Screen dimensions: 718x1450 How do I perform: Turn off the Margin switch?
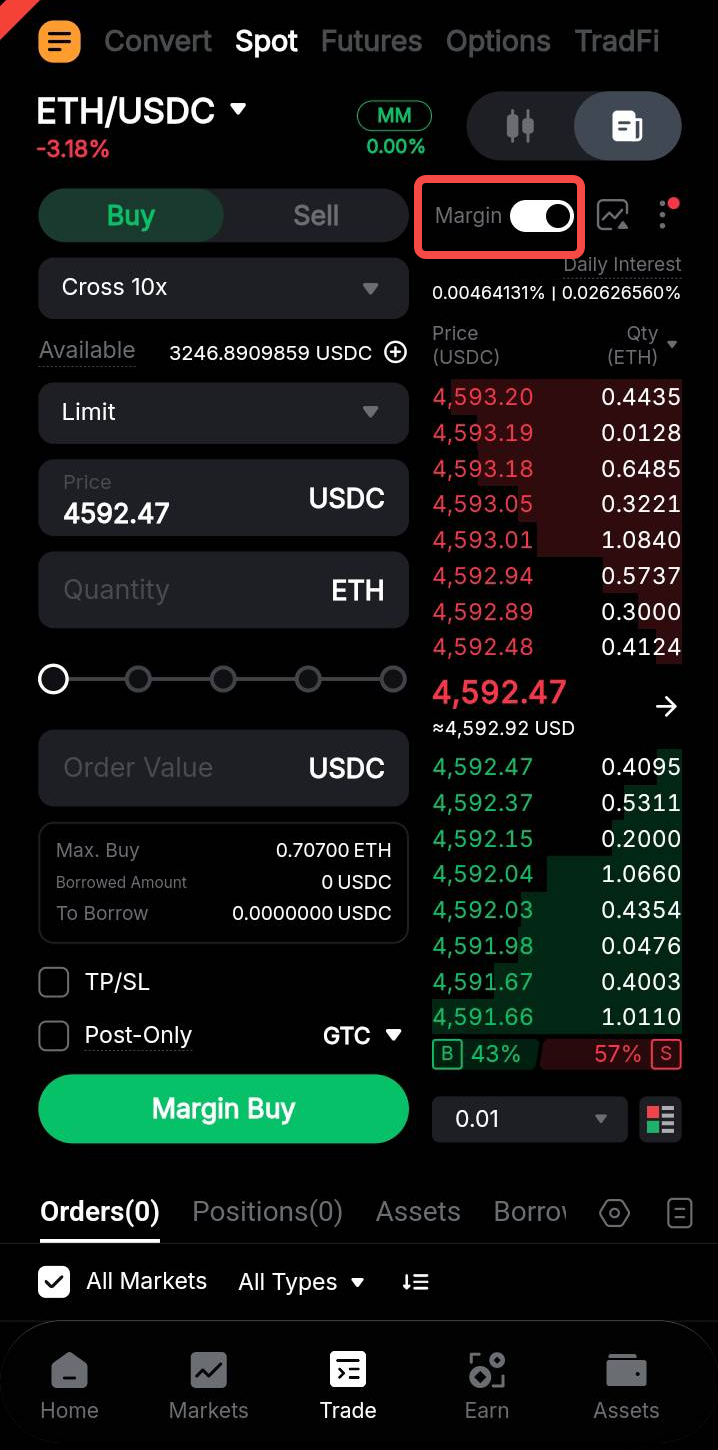542,216
